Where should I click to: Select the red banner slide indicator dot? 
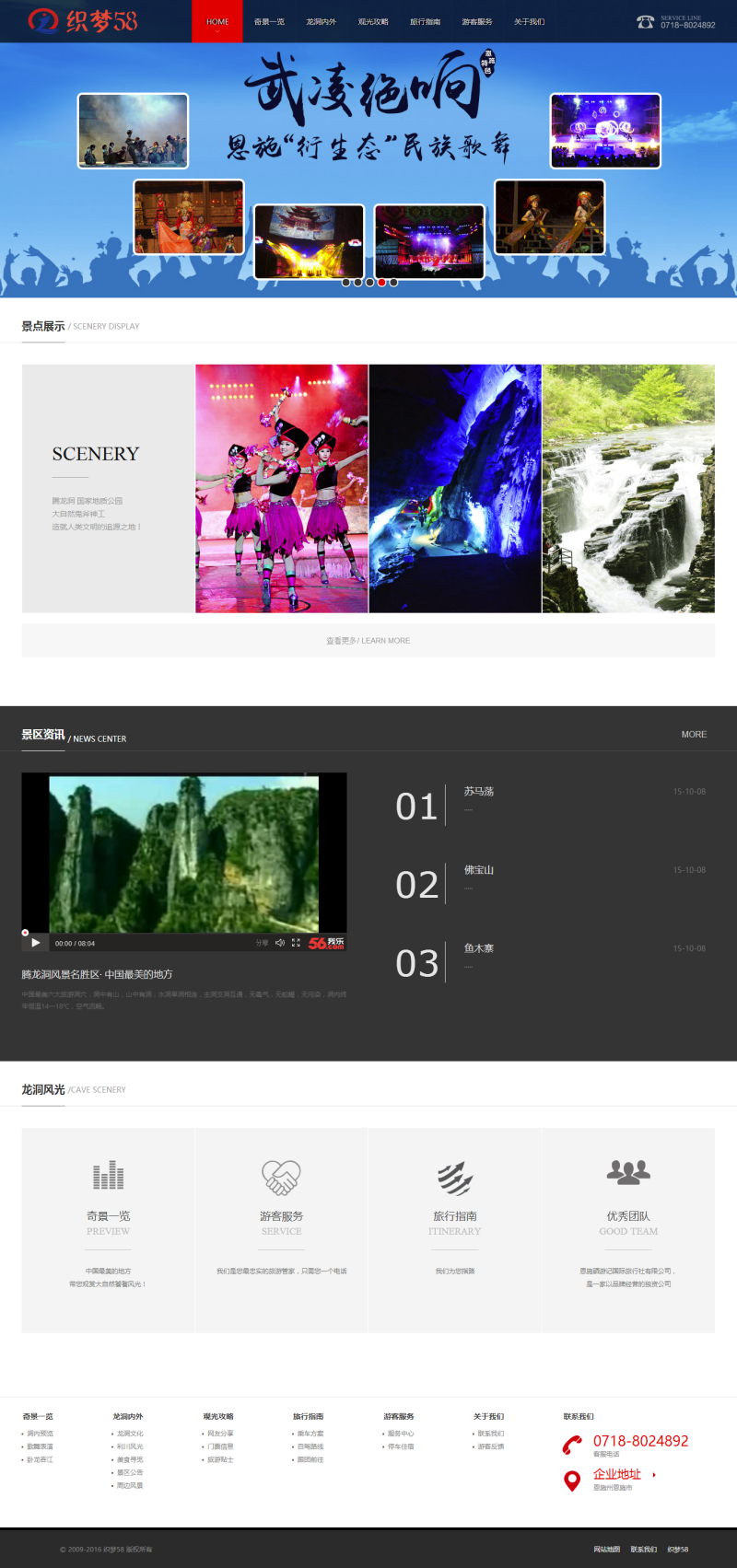tap(381, 283)
